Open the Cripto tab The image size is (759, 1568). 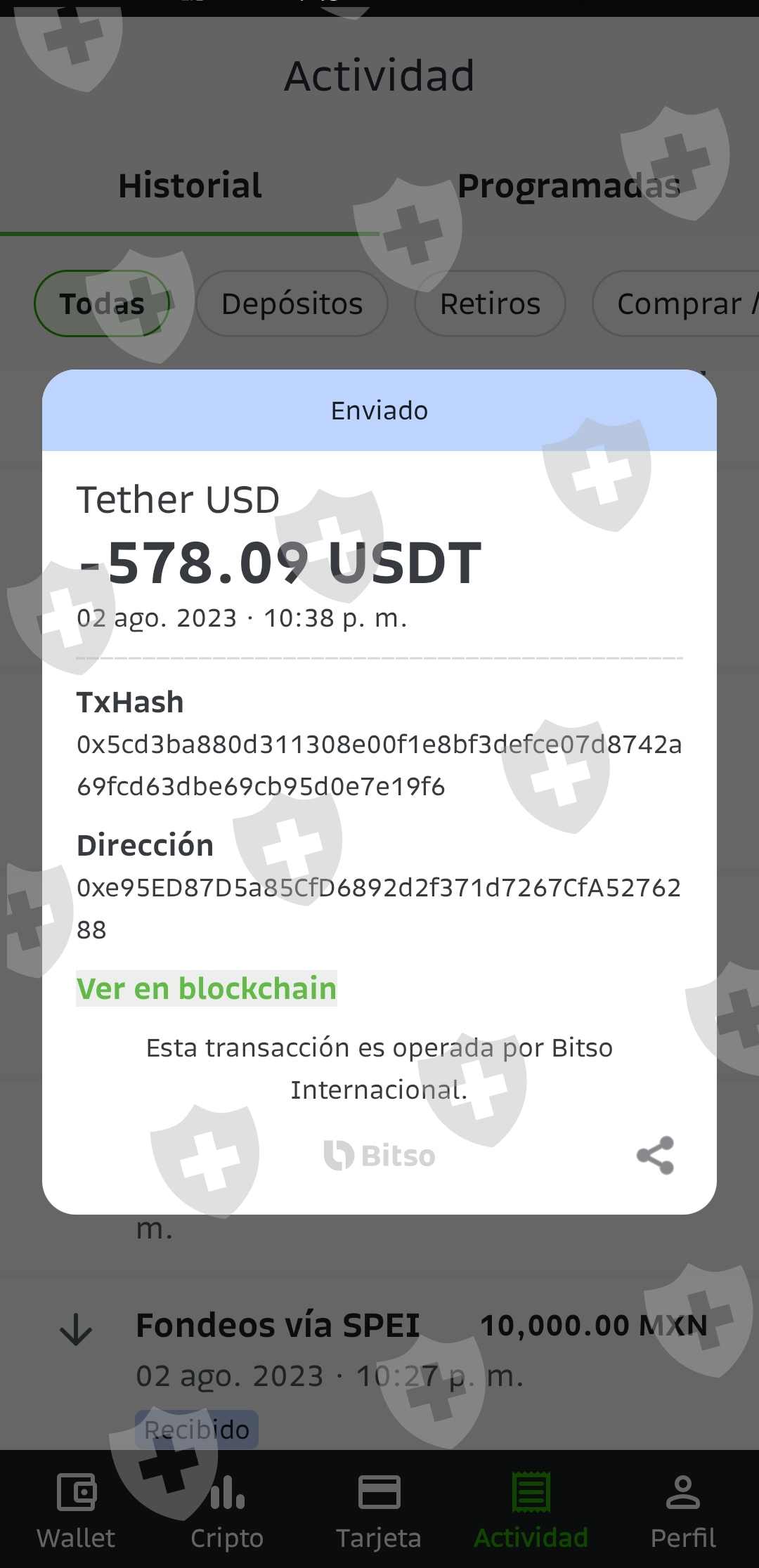tap(227, 1508)
